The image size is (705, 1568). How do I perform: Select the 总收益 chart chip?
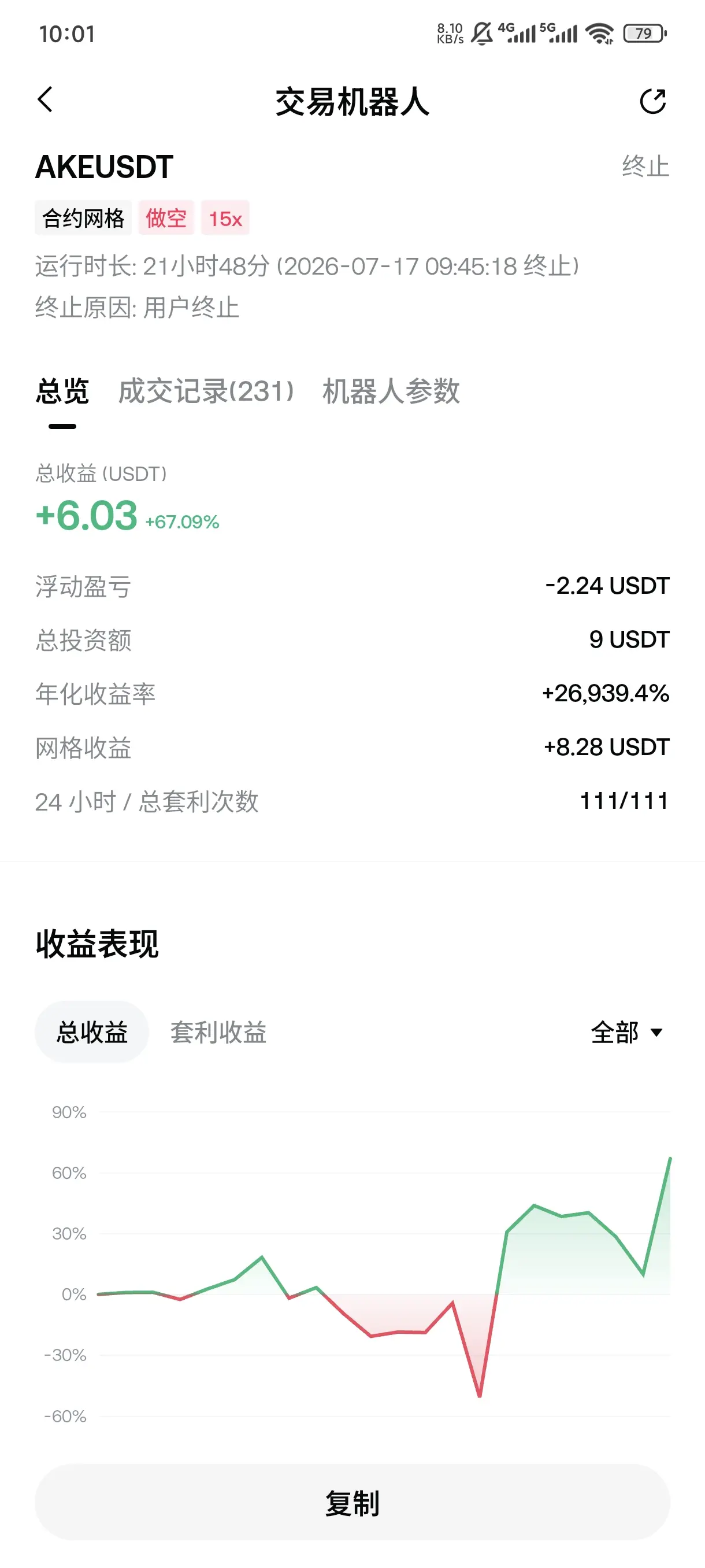(92, 1031)
